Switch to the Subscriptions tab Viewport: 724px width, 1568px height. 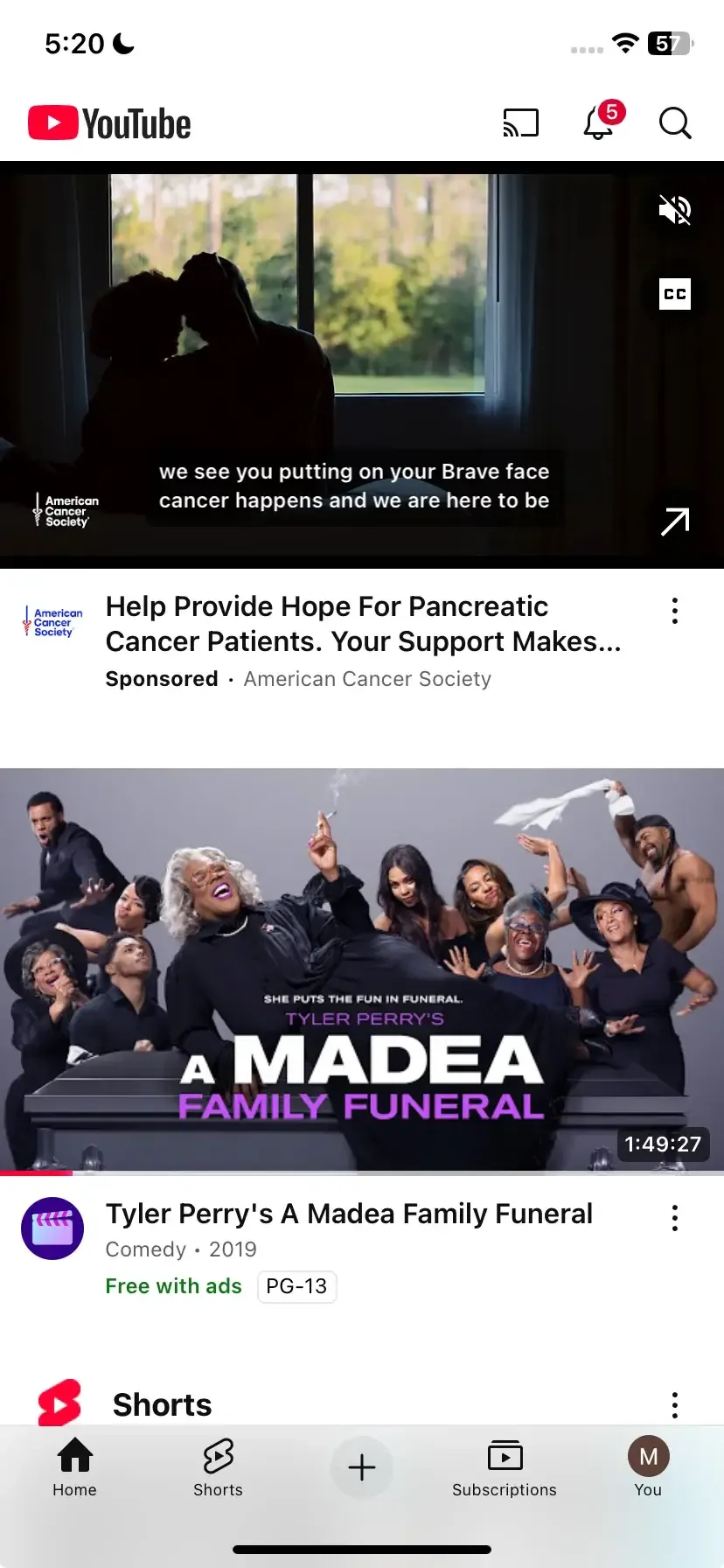[x=505, y=1467]
